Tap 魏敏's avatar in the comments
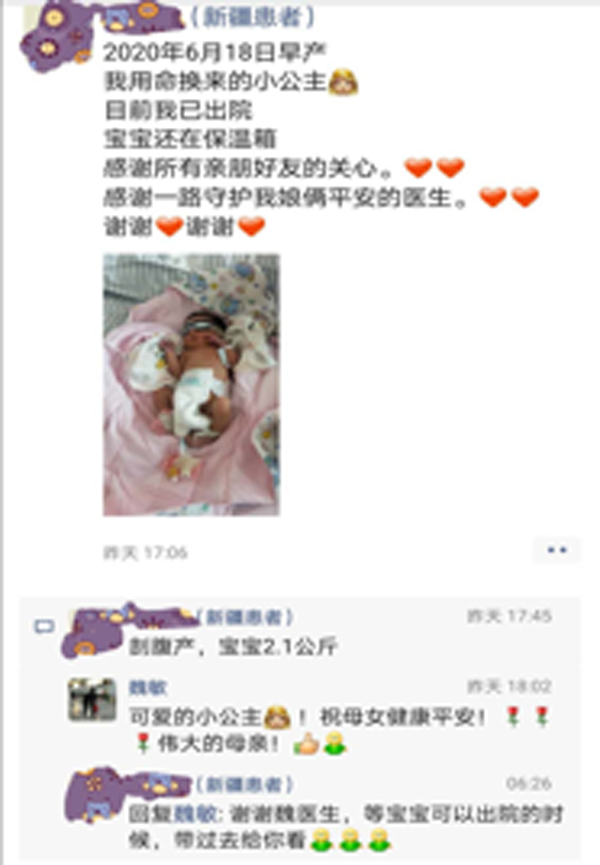Screen dimensions: 600x865 [x=91, y=700]
